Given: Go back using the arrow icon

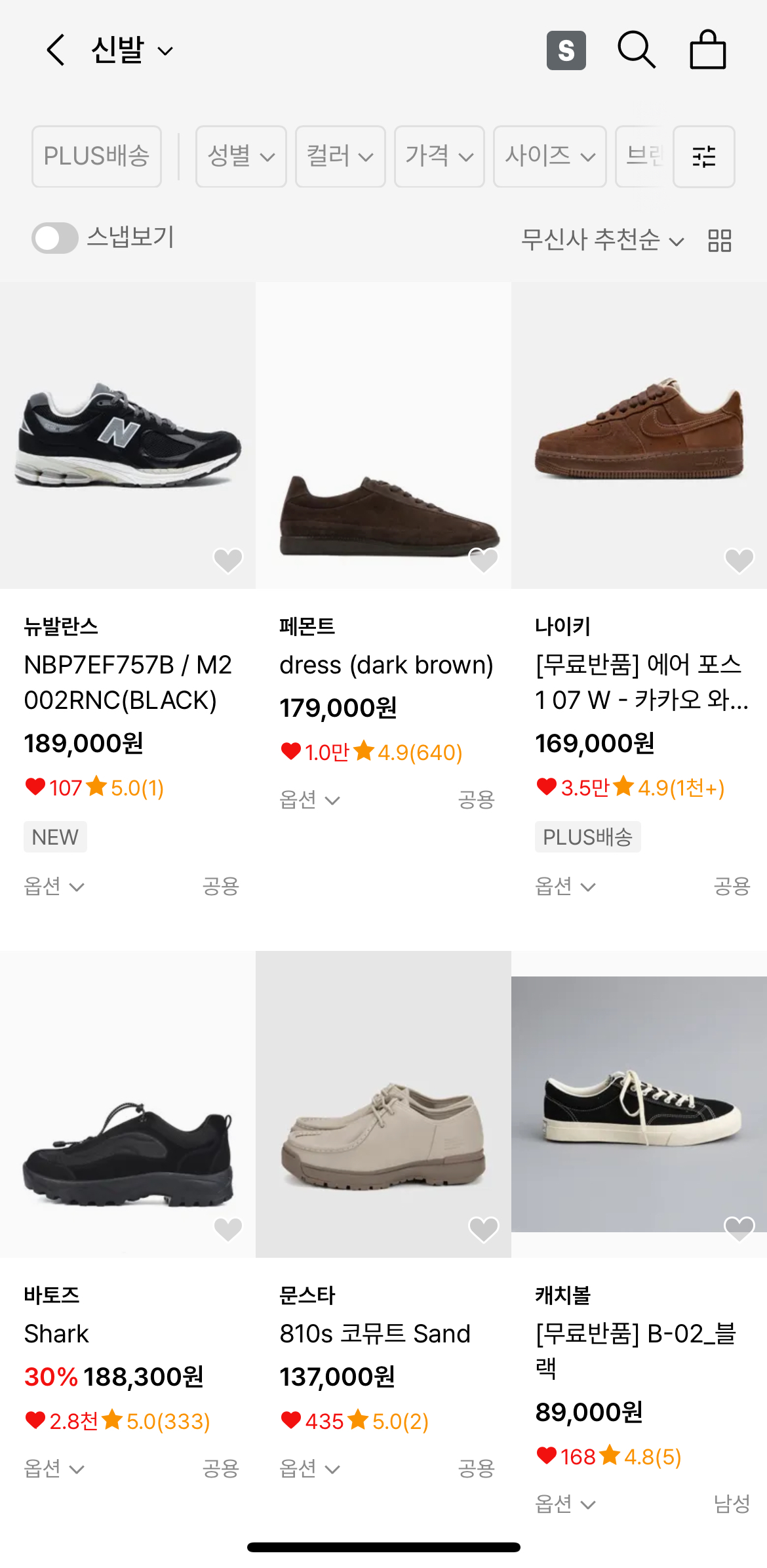Looking at the screenshot, I should [56, 50].
